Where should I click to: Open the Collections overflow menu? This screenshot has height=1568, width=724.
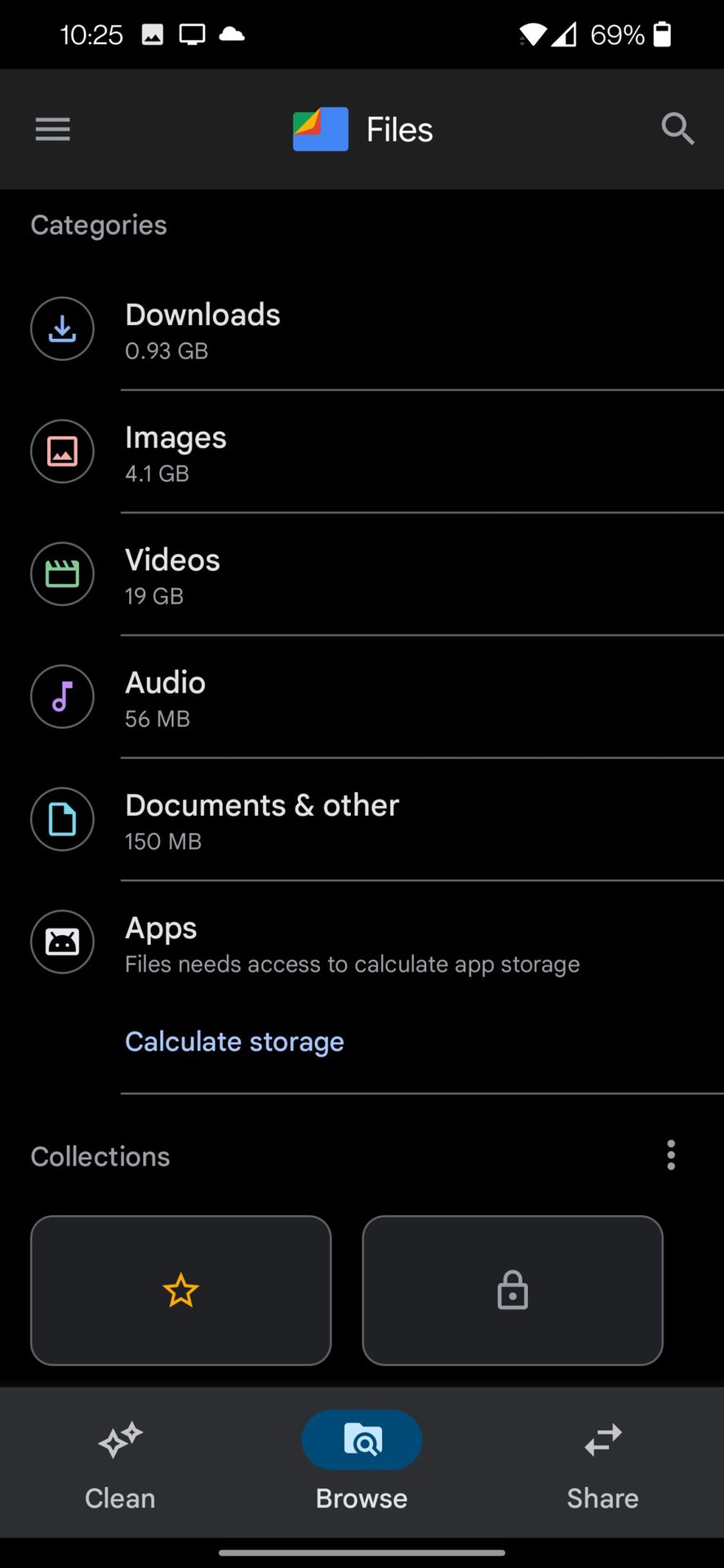point(671,1156)
